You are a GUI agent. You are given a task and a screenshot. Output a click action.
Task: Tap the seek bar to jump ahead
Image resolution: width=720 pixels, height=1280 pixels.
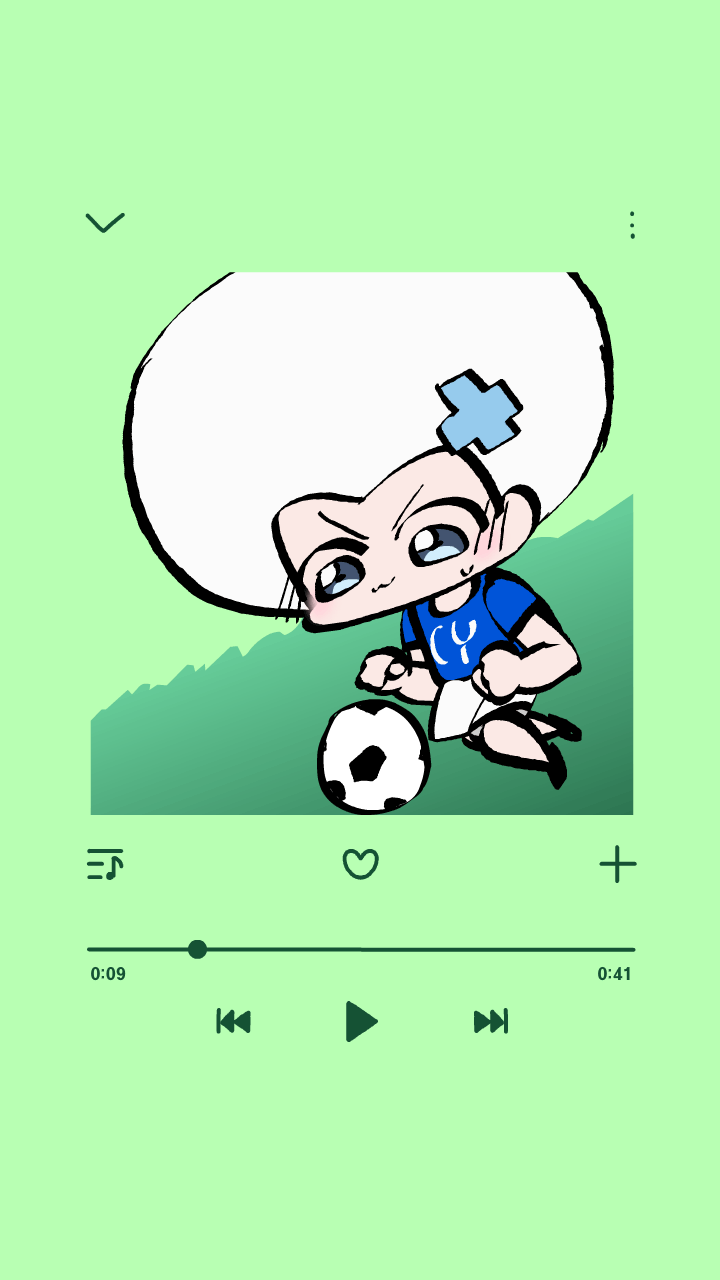(x=450, y=949)
